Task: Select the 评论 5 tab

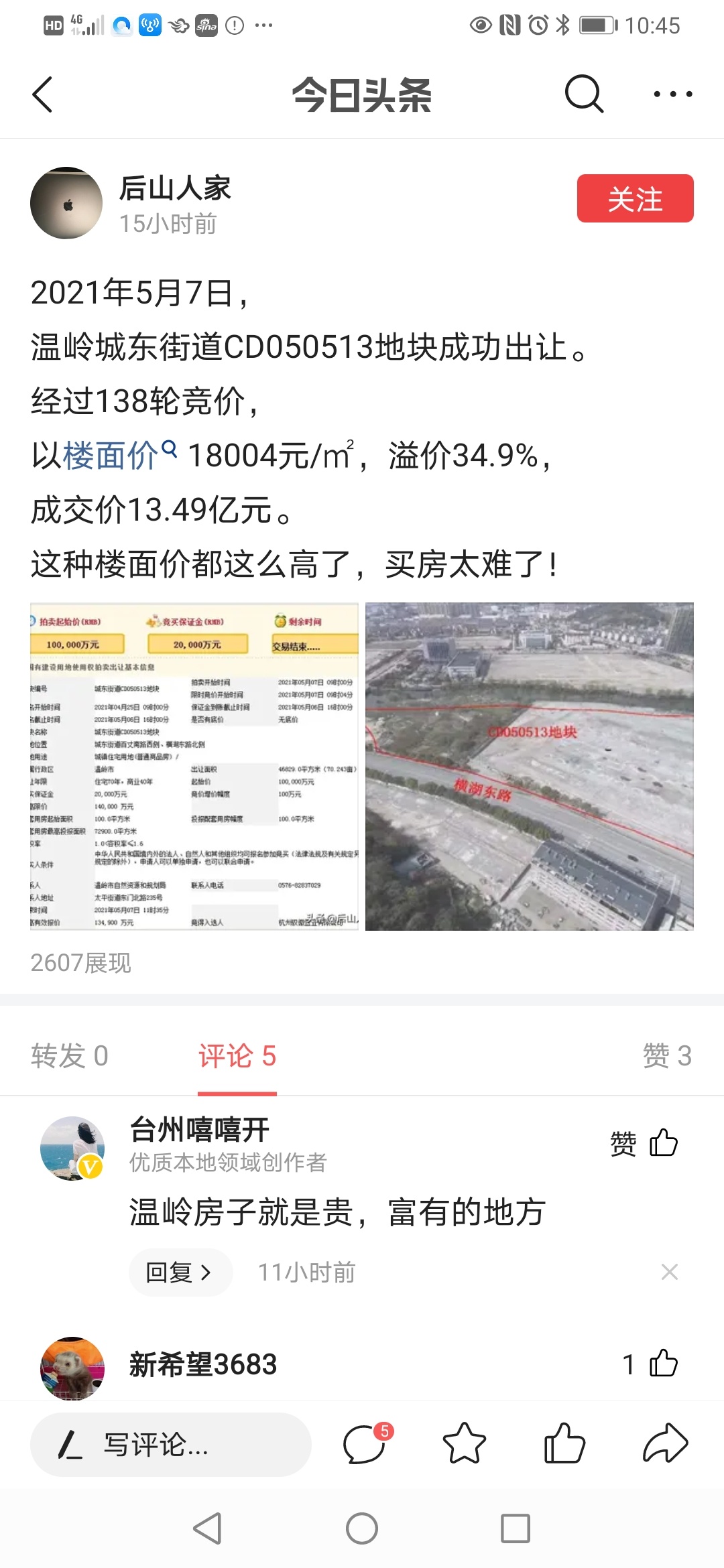Action: tap(237, 1056)
